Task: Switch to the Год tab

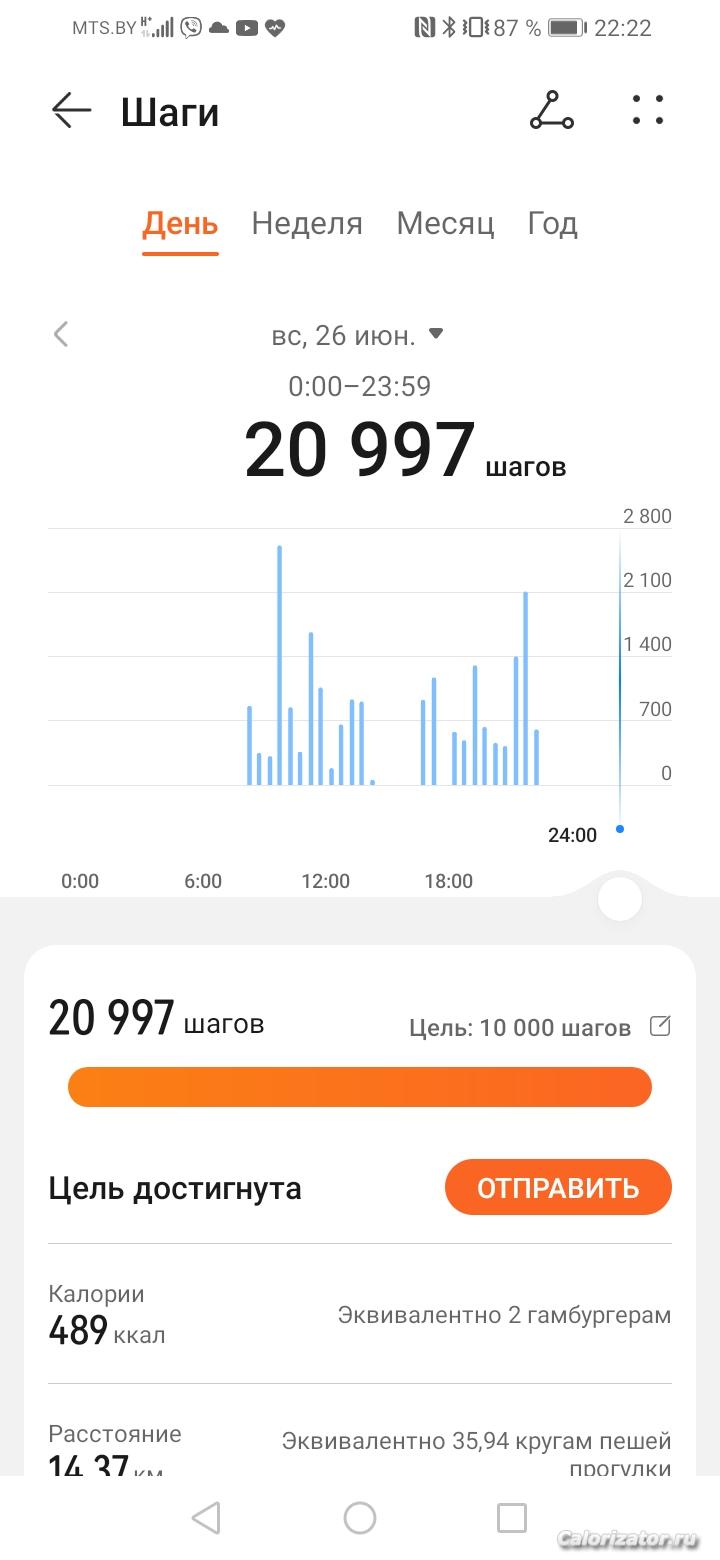Action: (552, 223)
